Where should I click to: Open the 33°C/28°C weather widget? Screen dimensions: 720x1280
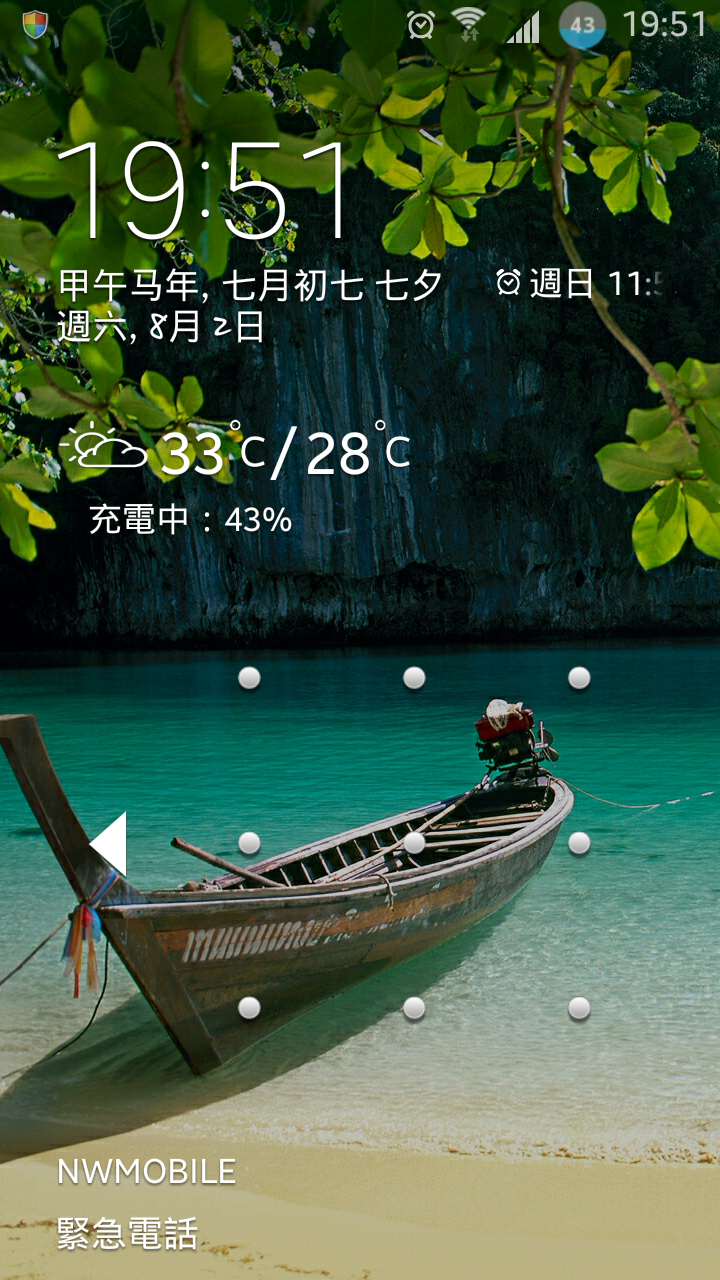[236, 452]
